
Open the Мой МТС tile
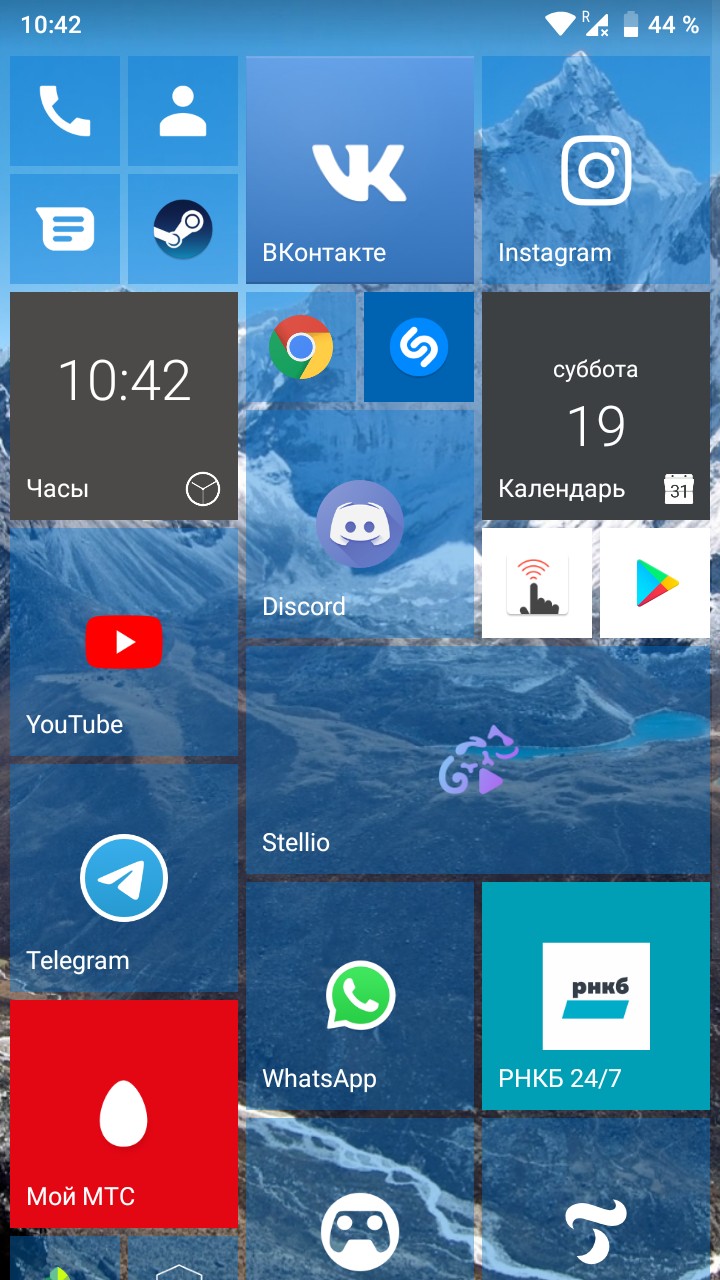124,1114
